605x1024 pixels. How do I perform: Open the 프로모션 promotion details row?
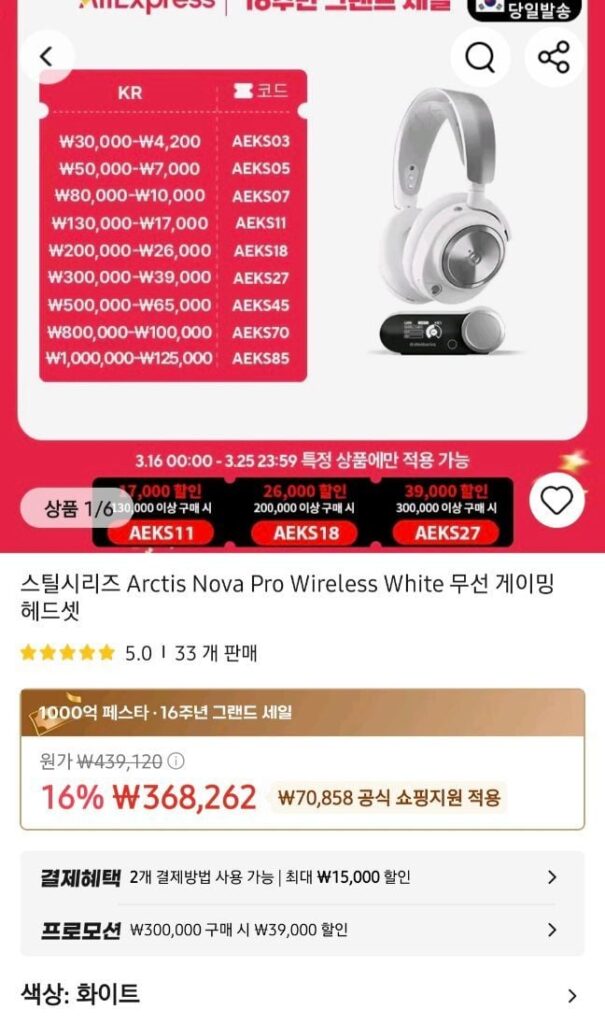(x=302, y=930)
